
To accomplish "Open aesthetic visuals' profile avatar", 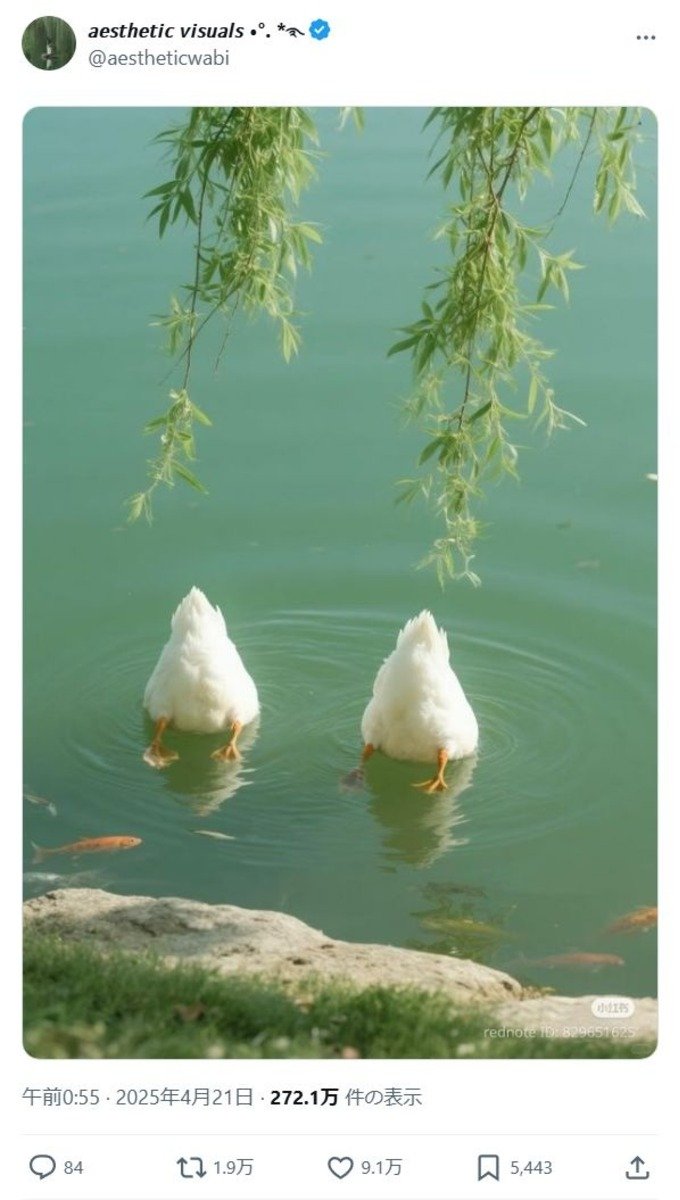I will point(49,43).
